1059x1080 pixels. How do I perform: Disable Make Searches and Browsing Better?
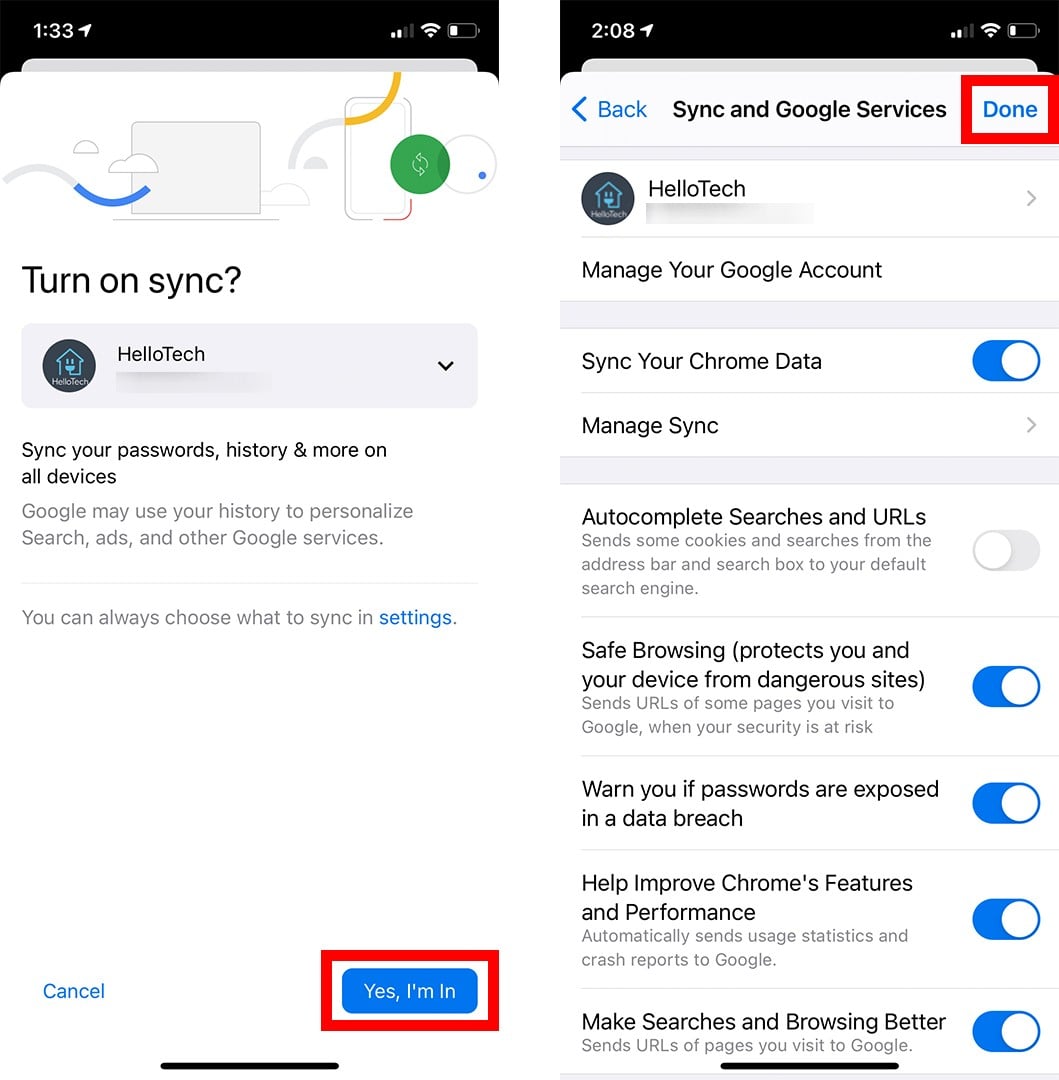(x=1005, y=1032)
